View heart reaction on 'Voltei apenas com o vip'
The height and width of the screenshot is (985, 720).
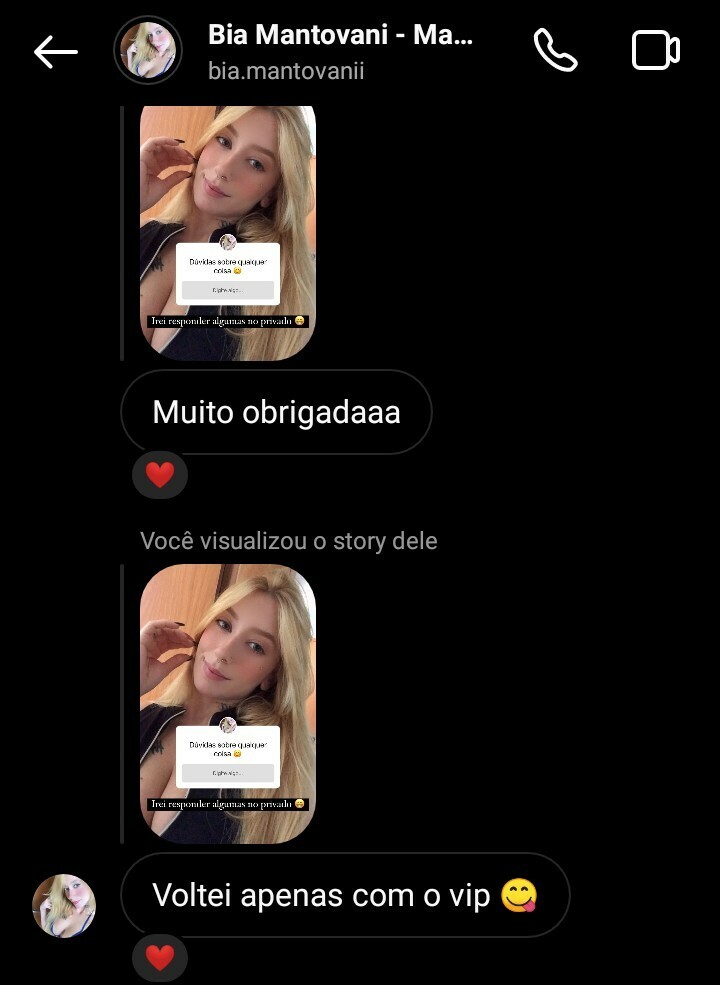click(160, 958)
